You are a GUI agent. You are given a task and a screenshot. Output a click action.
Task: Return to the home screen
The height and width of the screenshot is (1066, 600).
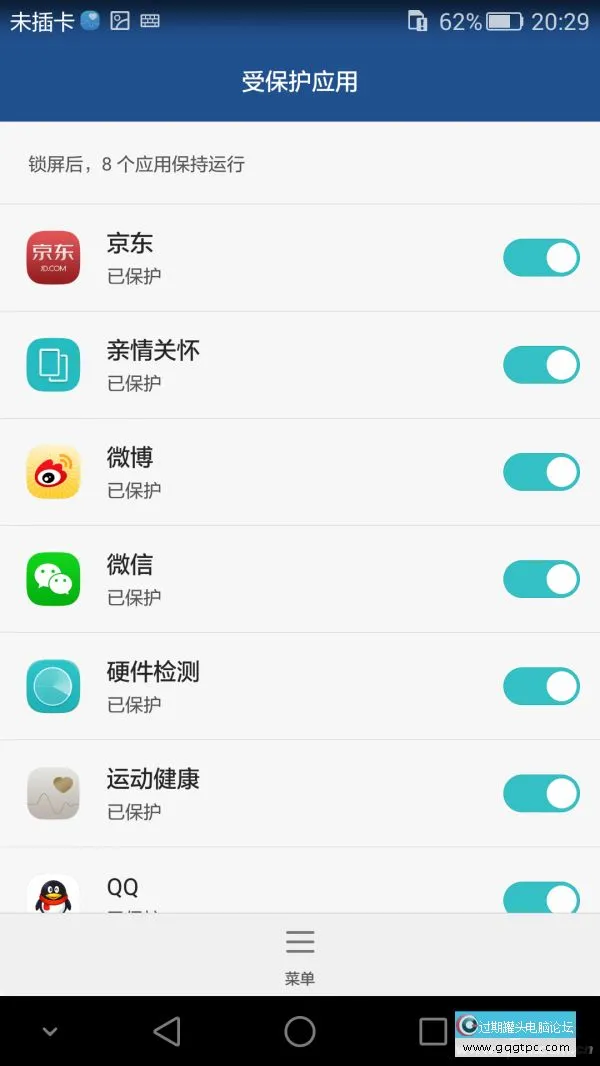[300, 1031]
